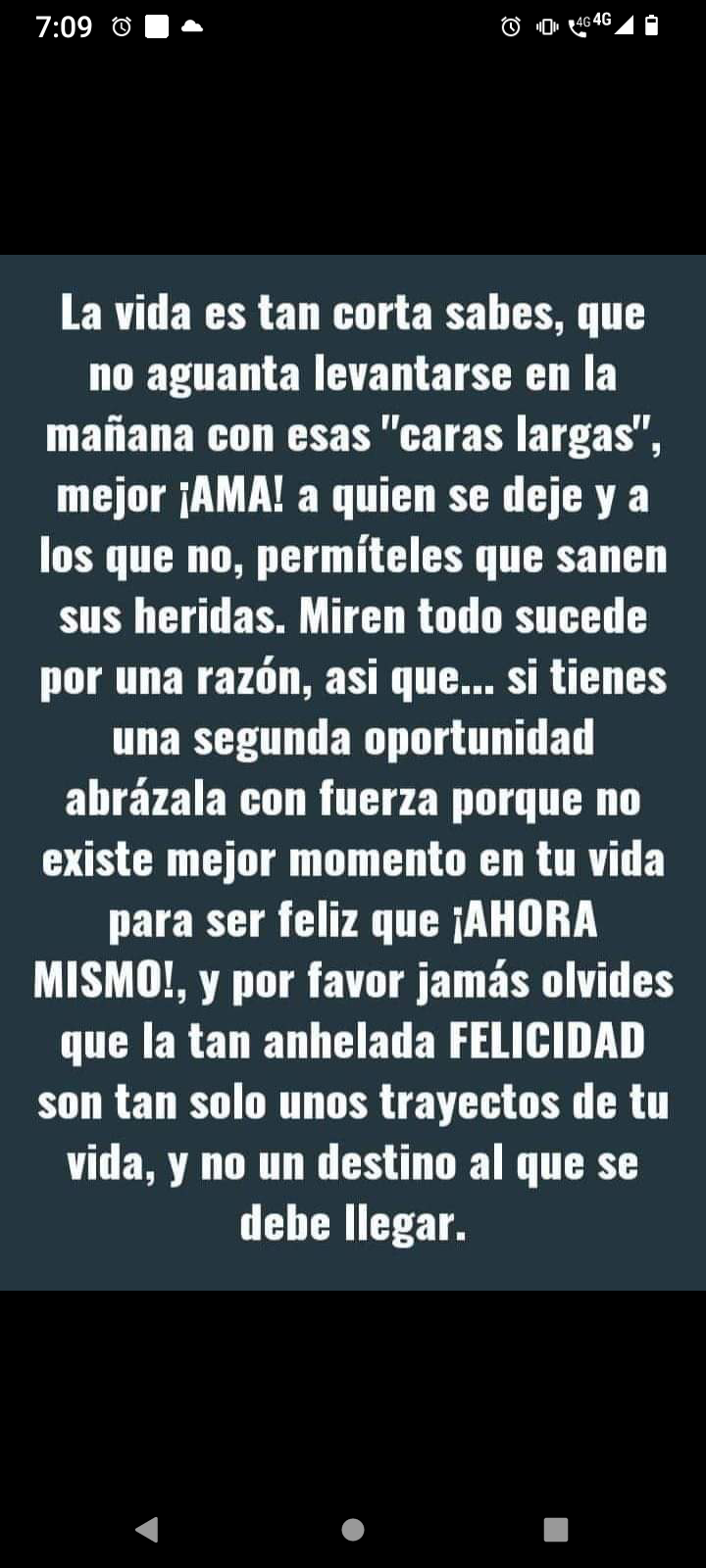This screenshot has width=706, height=1568.
Task: Tap the battery status icon
Action: click(654, 27)
